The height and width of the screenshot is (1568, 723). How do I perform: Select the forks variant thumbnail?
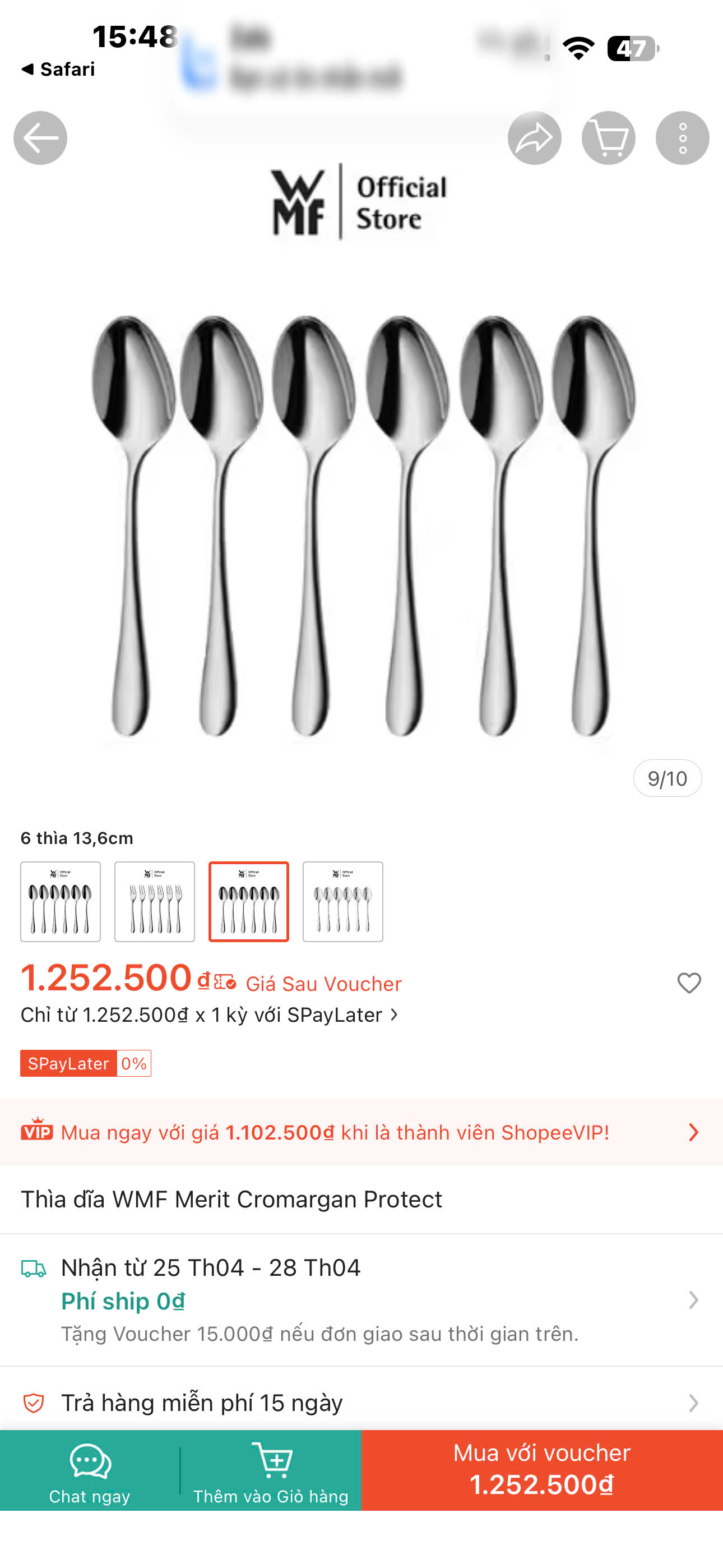155,901
